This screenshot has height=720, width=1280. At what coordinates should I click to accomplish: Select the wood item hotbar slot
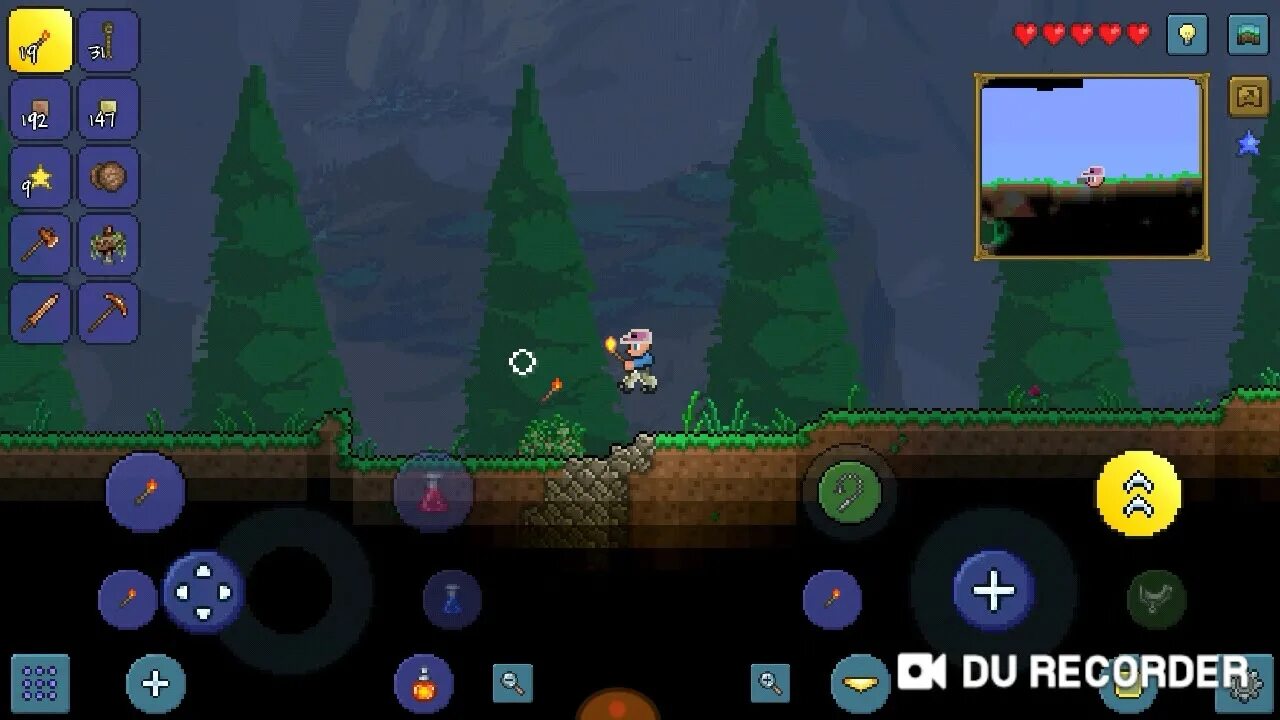[108, 177]
